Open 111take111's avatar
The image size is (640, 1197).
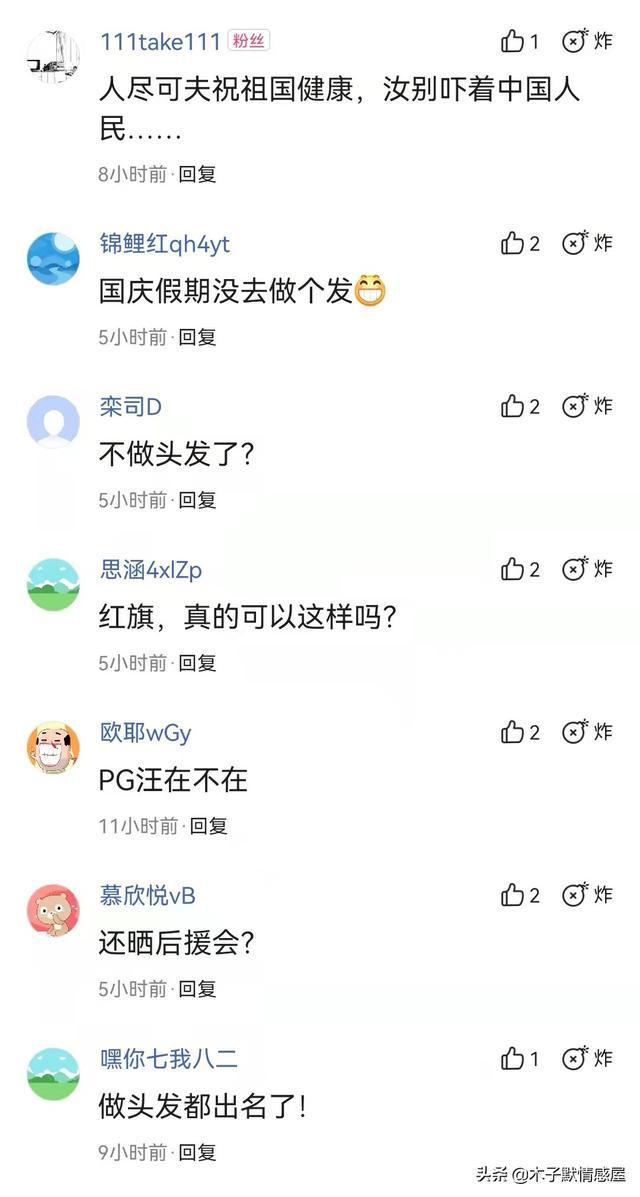(x=53, y=56)
